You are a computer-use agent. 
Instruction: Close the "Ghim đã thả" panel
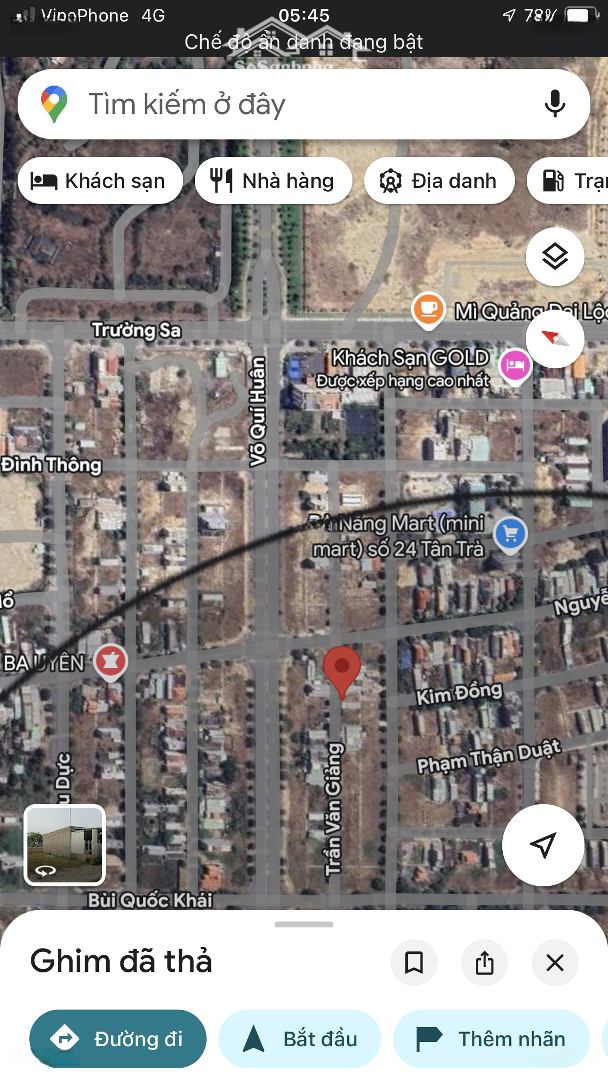(555, 963)
